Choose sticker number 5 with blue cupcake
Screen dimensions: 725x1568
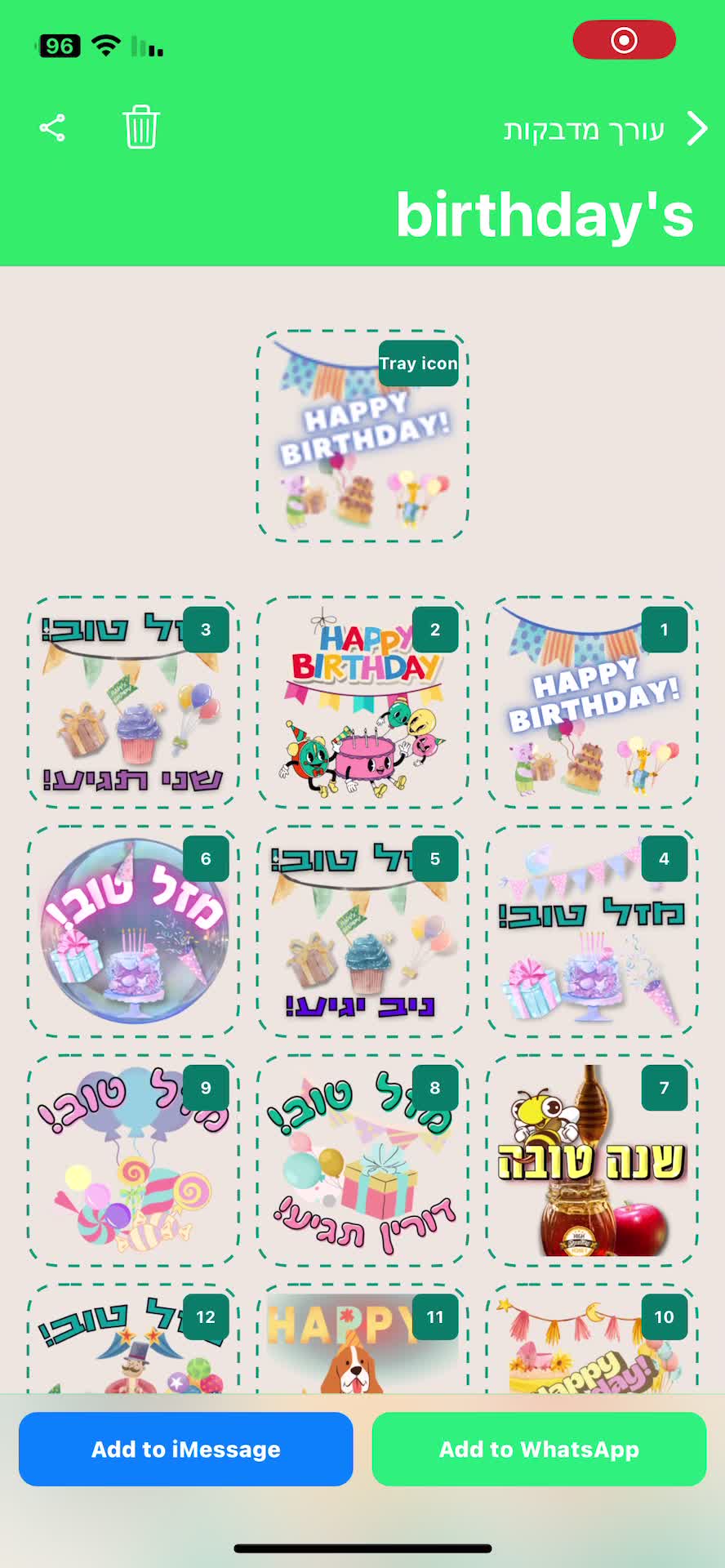pos(362,932)
